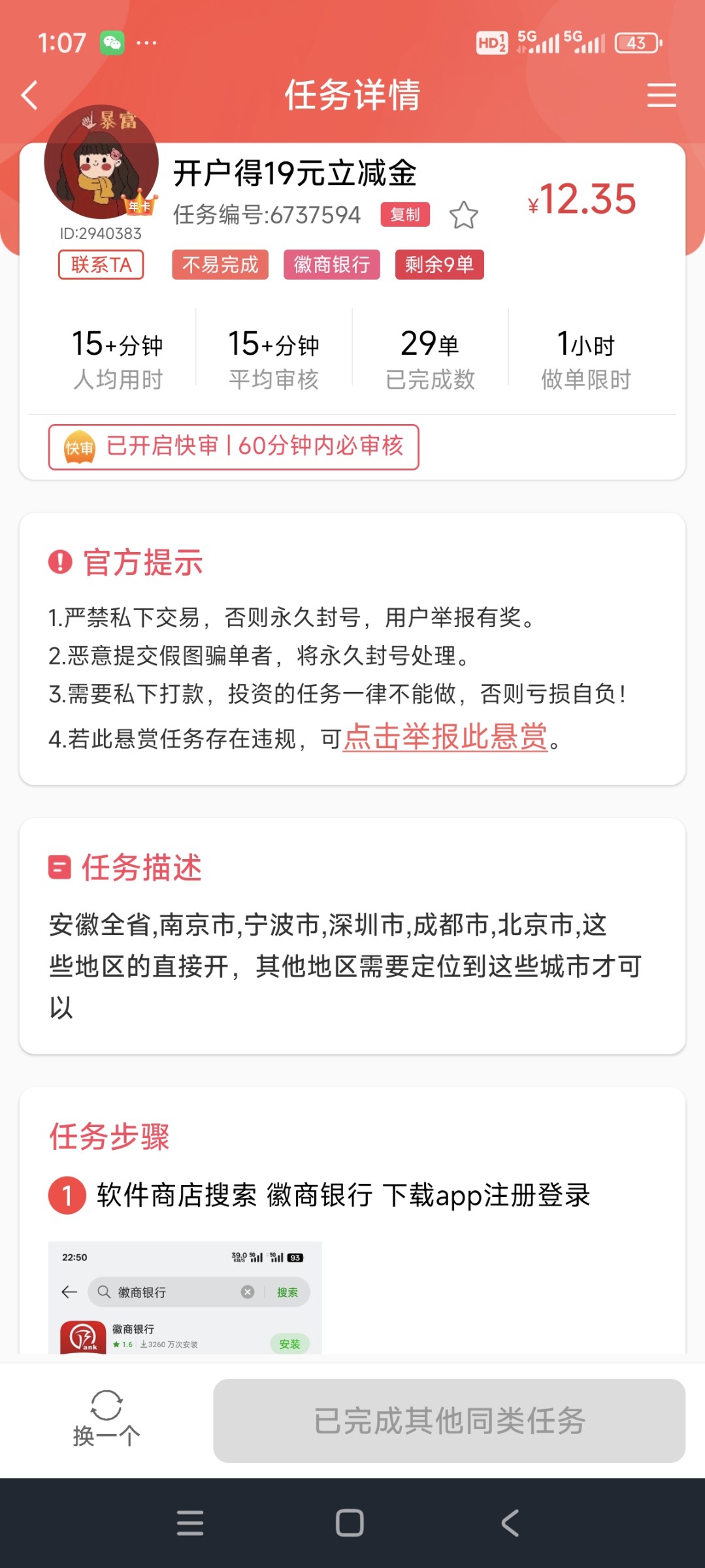The image size is (705, 1568).
Task: Go back using the top-left arrow
Action: pyautogui.click(x=30, y=95)
